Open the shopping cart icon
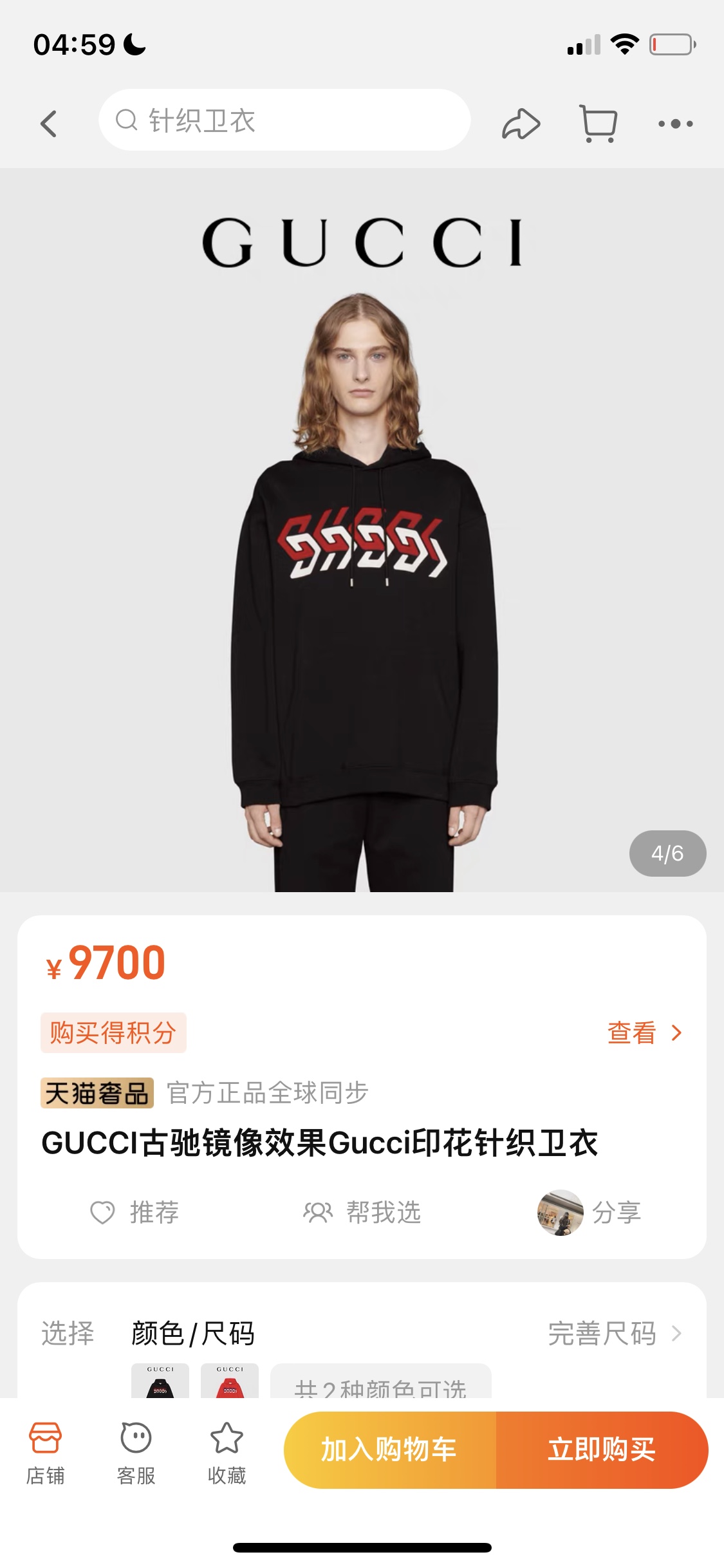This screenshot has height=1568, width=724. [x=599, y=123]
